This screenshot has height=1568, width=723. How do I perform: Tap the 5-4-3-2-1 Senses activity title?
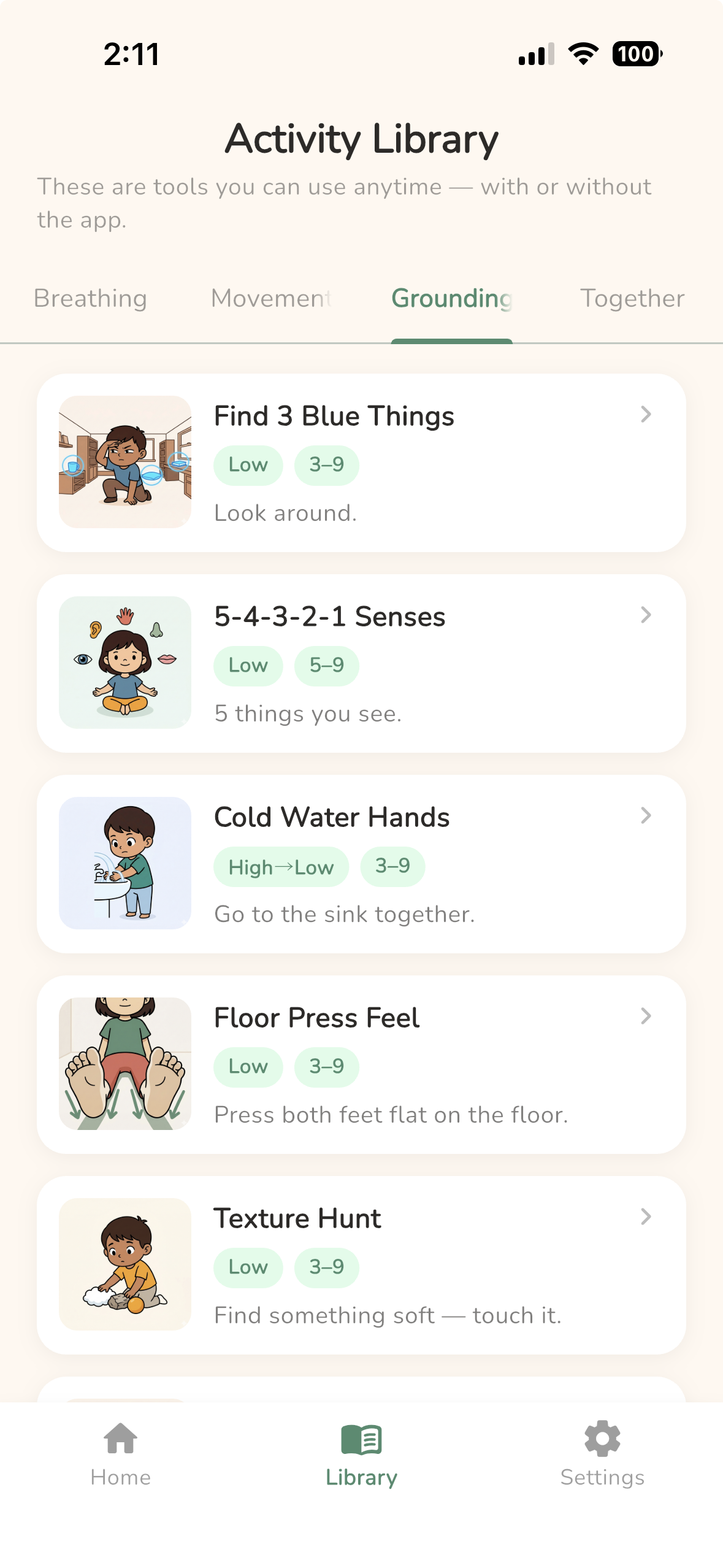click(x=329, y=617)
